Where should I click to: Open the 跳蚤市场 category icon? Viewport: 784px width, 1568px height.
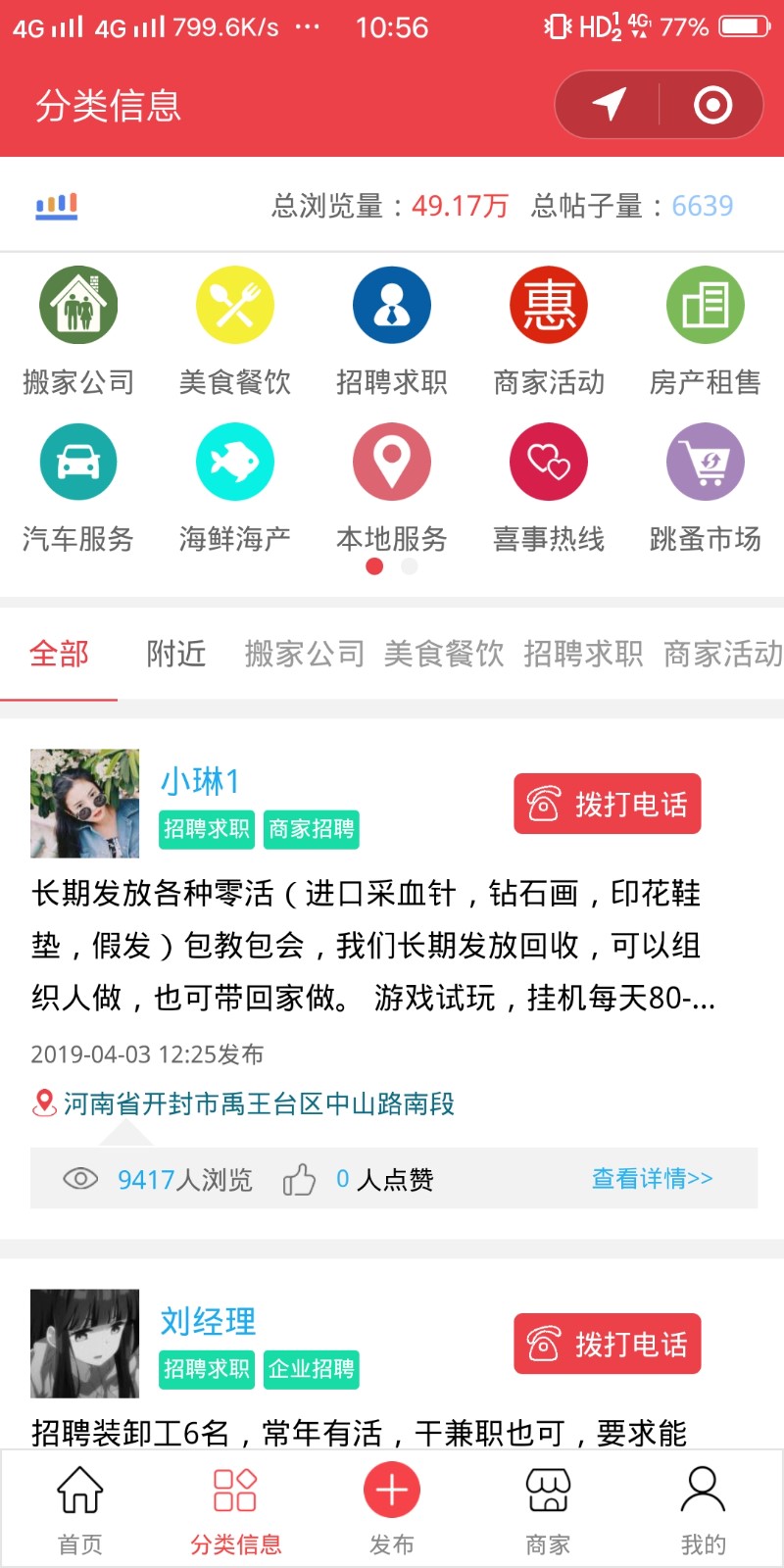(x=706, y=463)
